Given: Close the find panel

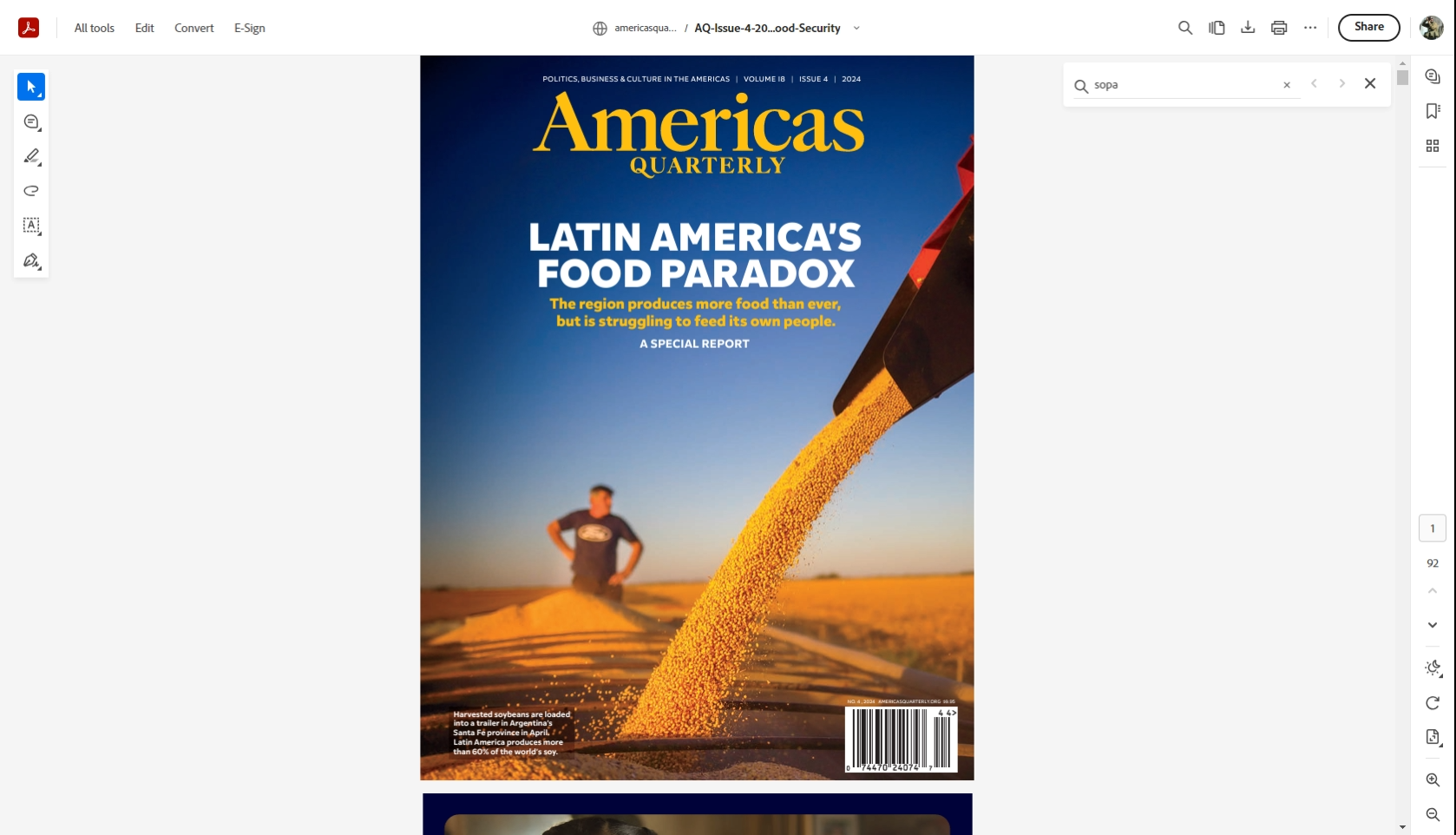Looking at the screenshot, I should coord(1370,83).
